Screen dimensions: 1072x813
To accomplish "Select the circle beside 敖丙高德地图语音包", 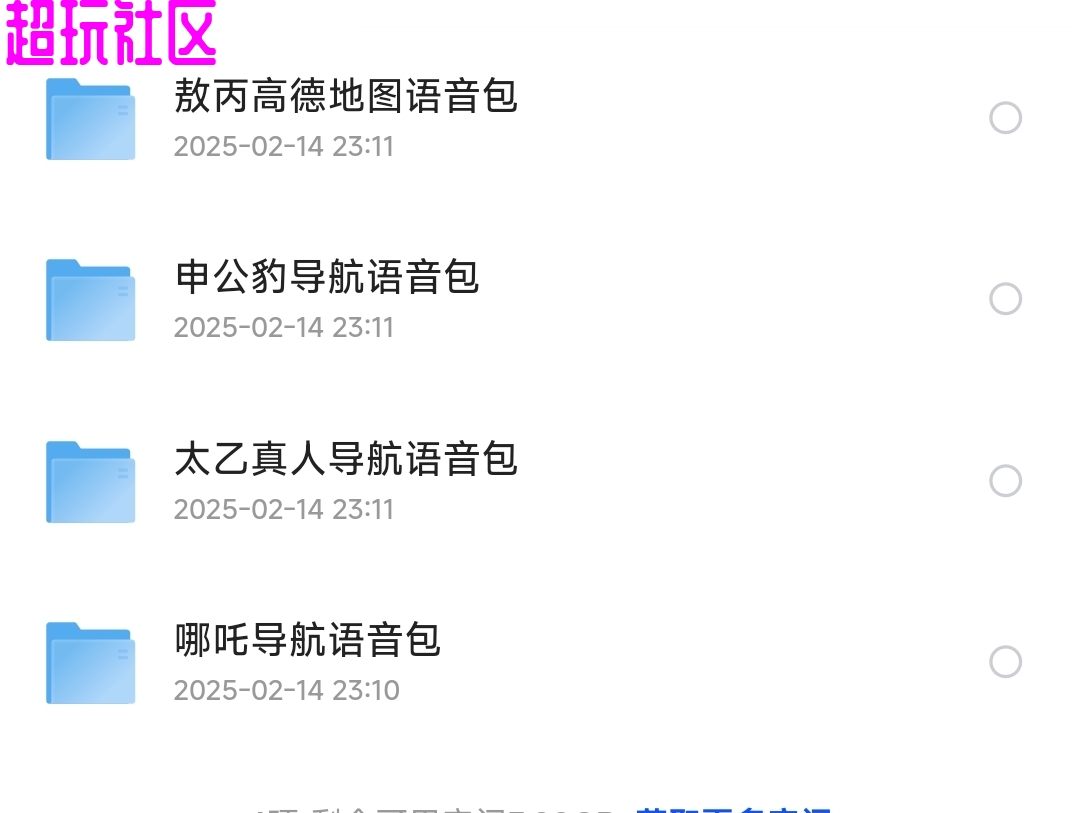I will (1005, 118).
